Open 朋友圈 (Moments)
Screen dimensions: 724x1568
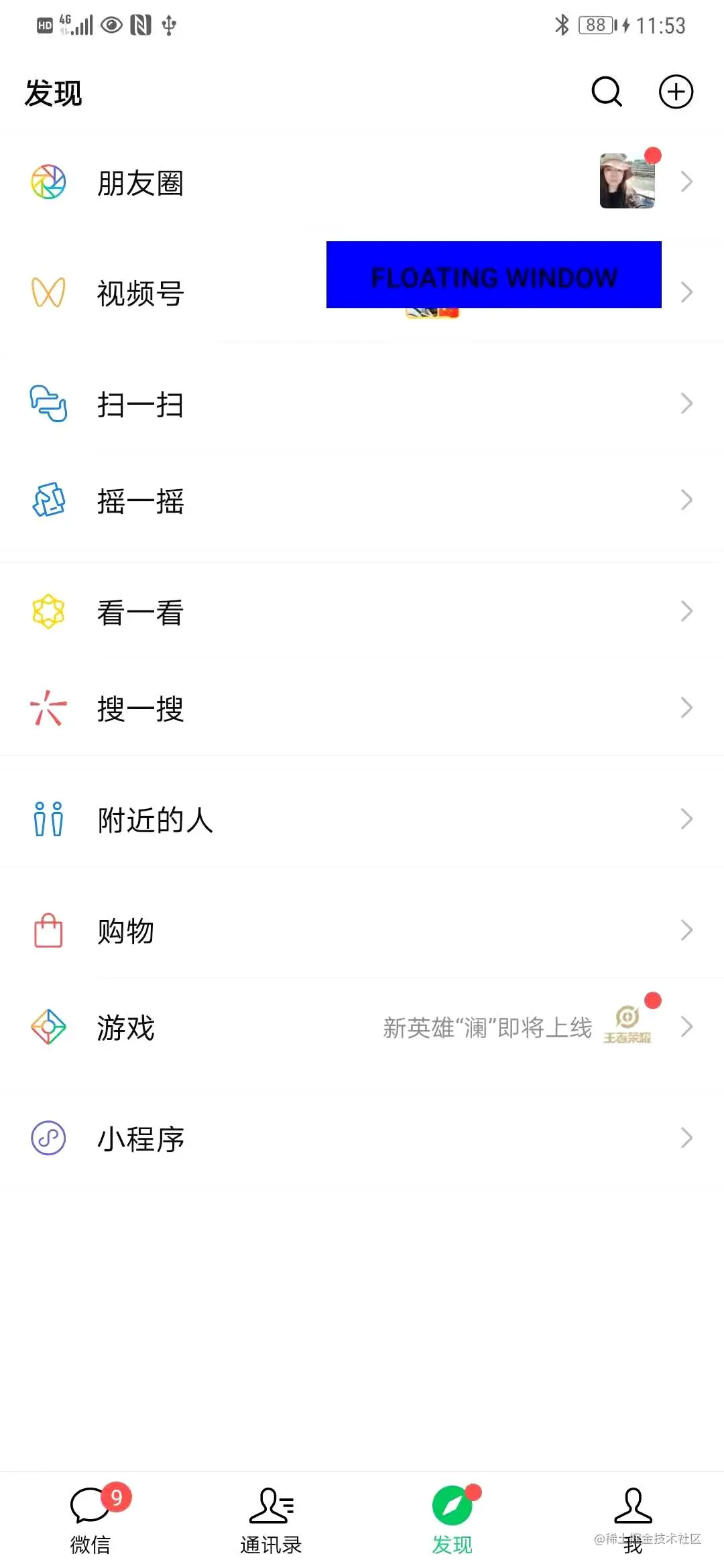(141, 183)
